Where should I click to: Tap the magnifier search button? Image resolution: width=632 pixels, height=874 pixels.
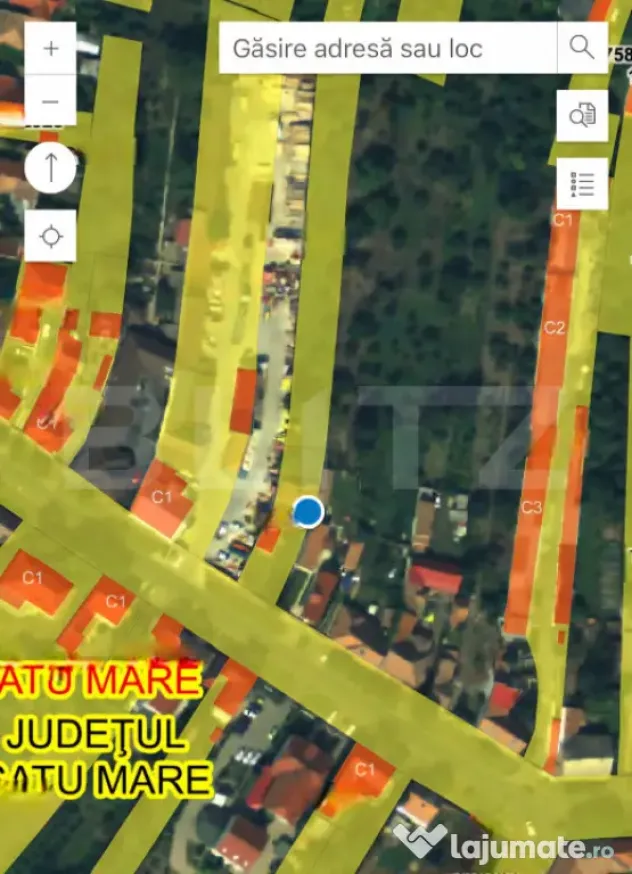(x=582, y=48)
